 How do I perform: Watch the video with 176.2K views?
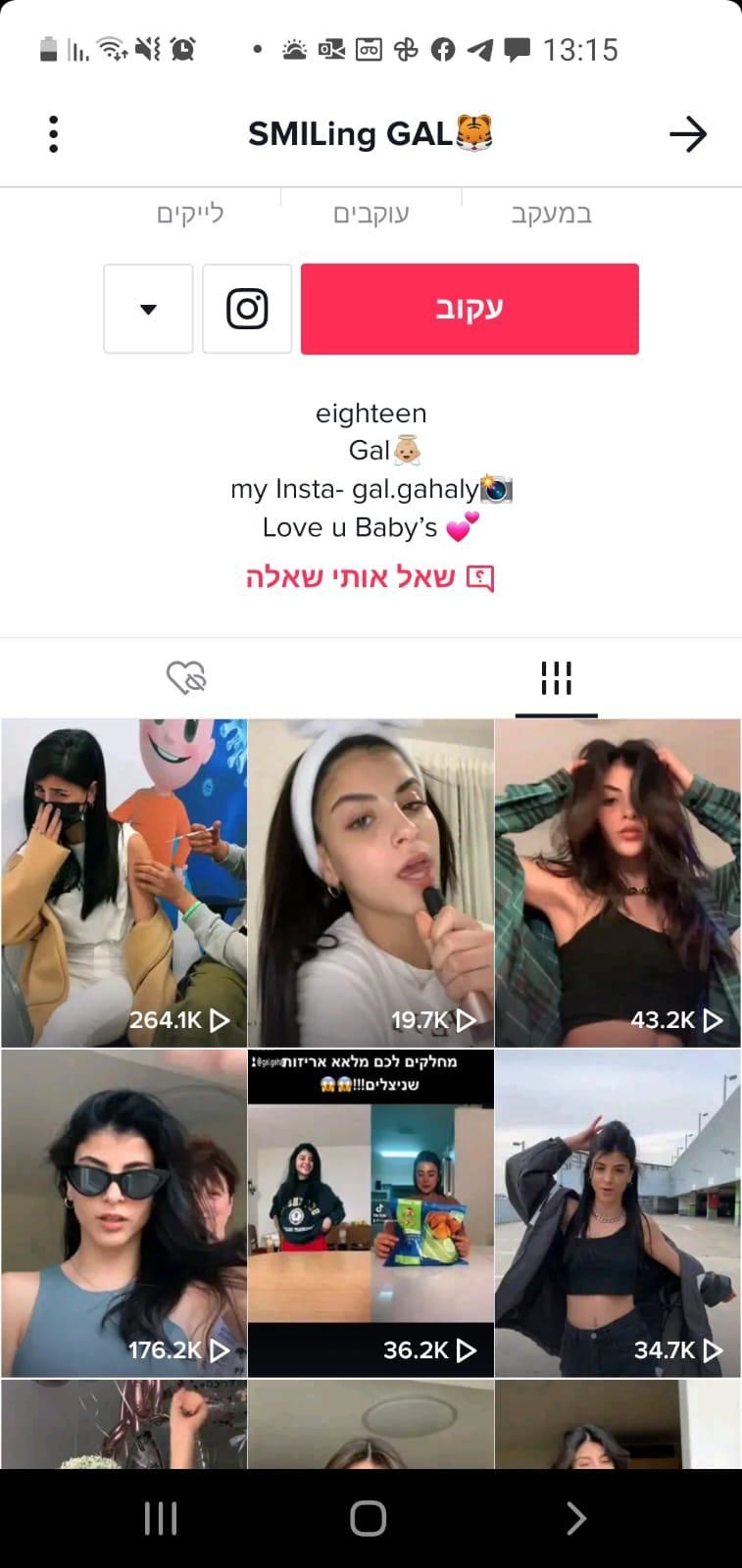click(x=124, y=1212)
